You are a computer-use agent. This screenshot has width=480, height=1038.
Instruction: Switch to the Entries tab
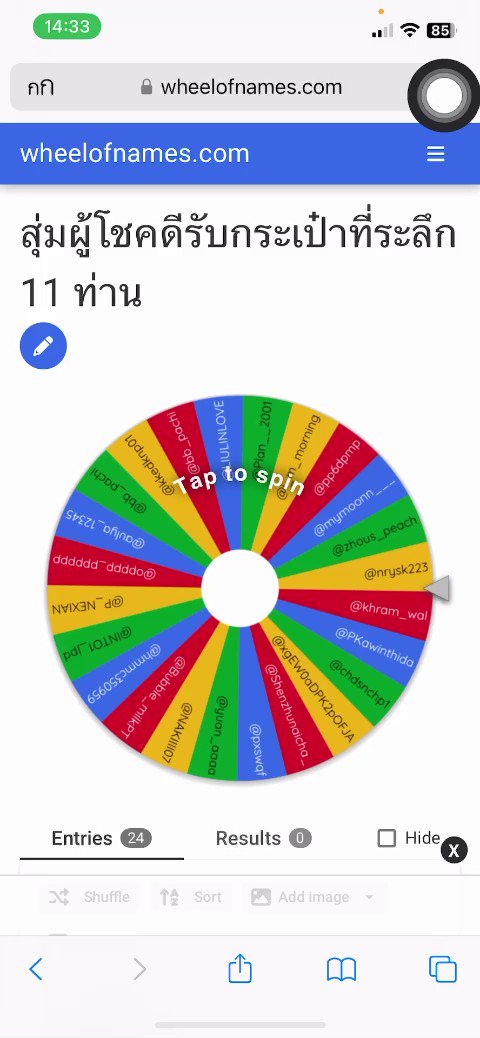[102, 838]
